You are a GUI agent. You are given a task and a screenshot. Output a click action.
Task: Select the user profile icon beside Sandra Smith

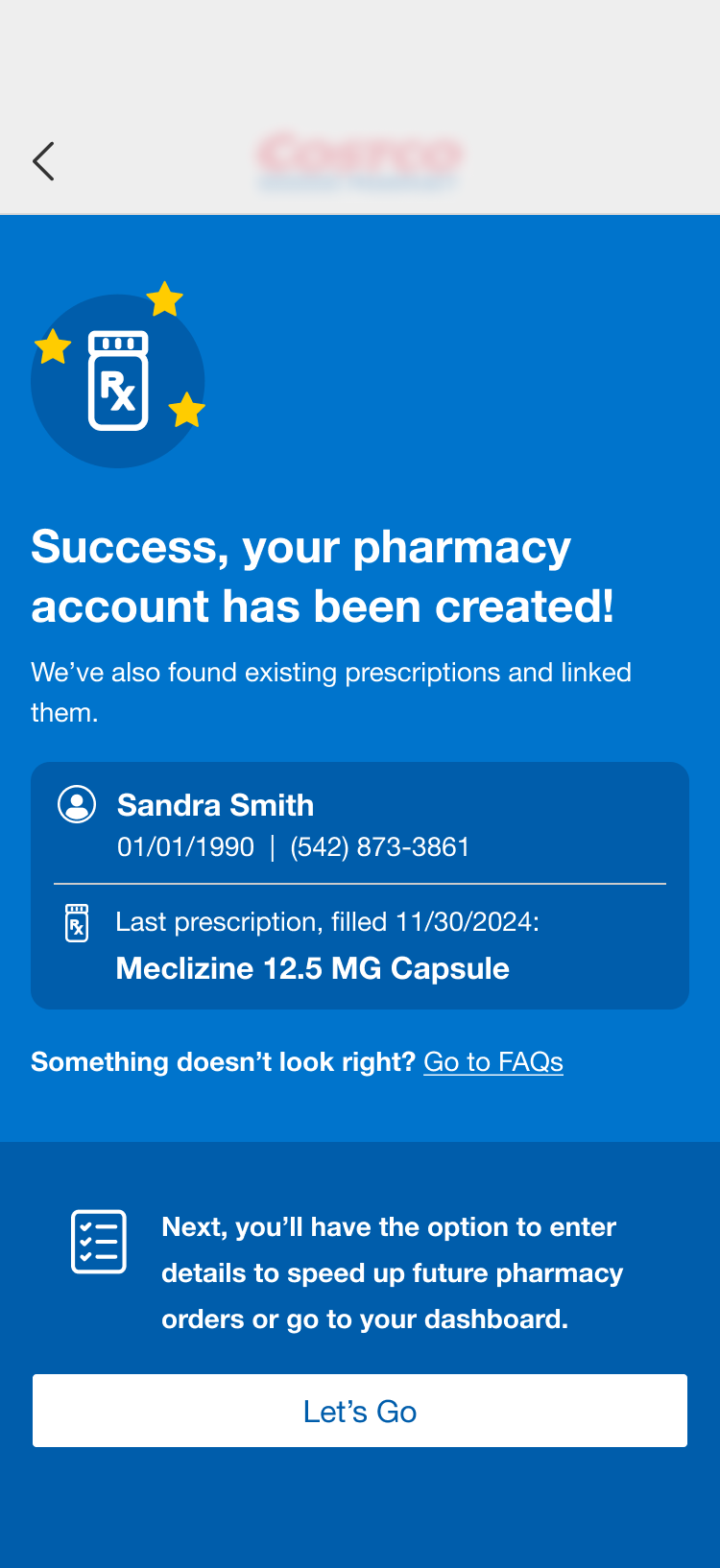74,804
